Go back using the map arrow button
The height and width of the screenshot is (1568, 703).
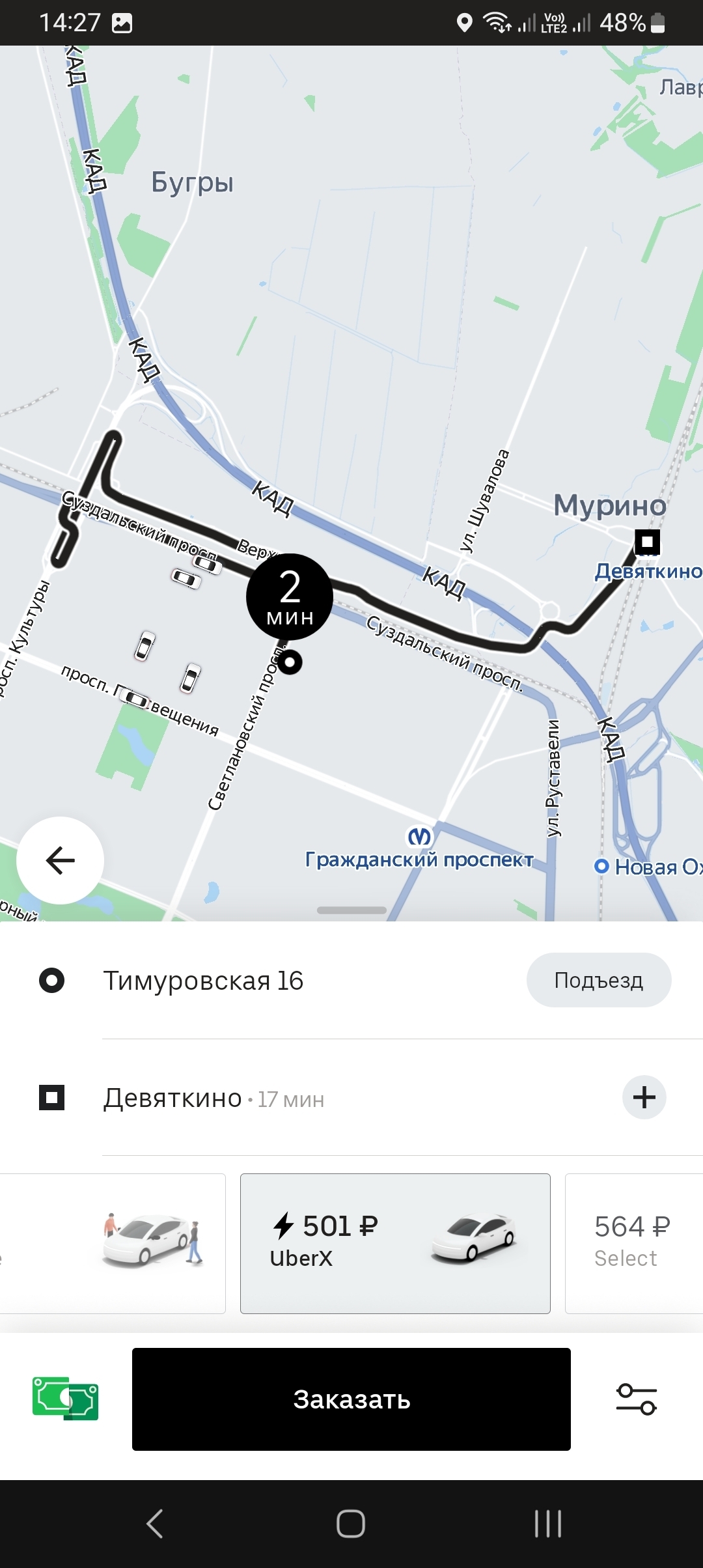point(60,860)
